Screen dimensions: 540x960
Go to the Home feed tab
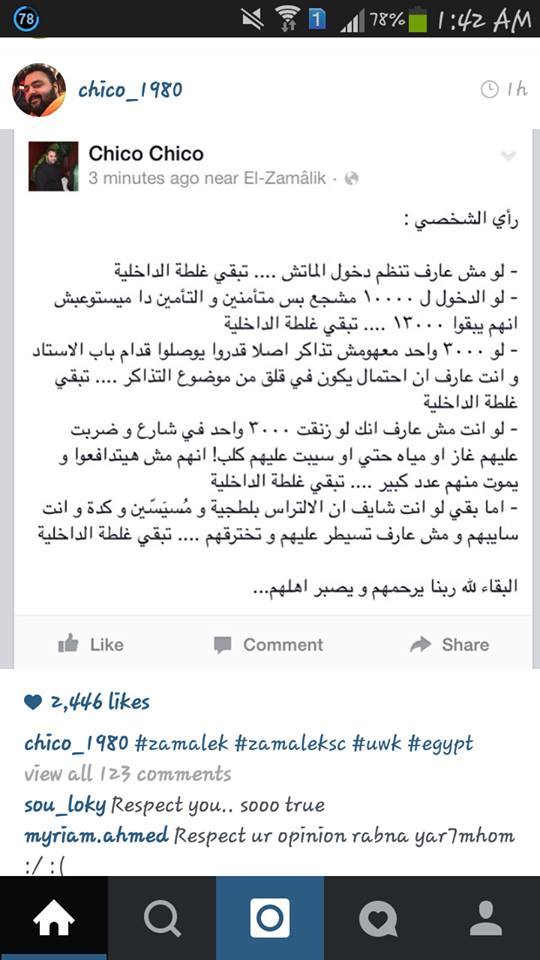[x=54, y=918]
